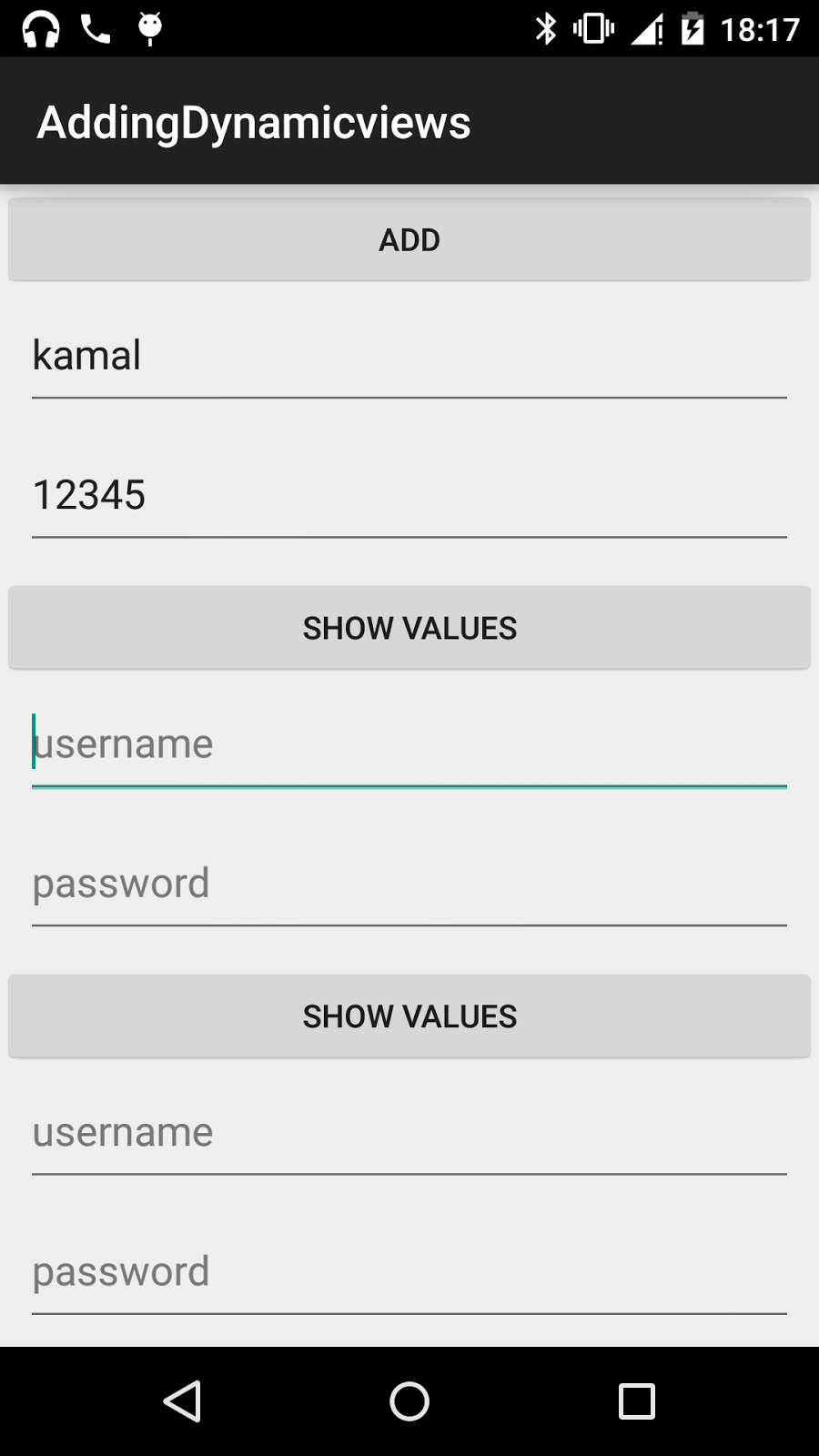Tap the cellular signal strength icon
The image size is (819, 1456).
point(648,27)
